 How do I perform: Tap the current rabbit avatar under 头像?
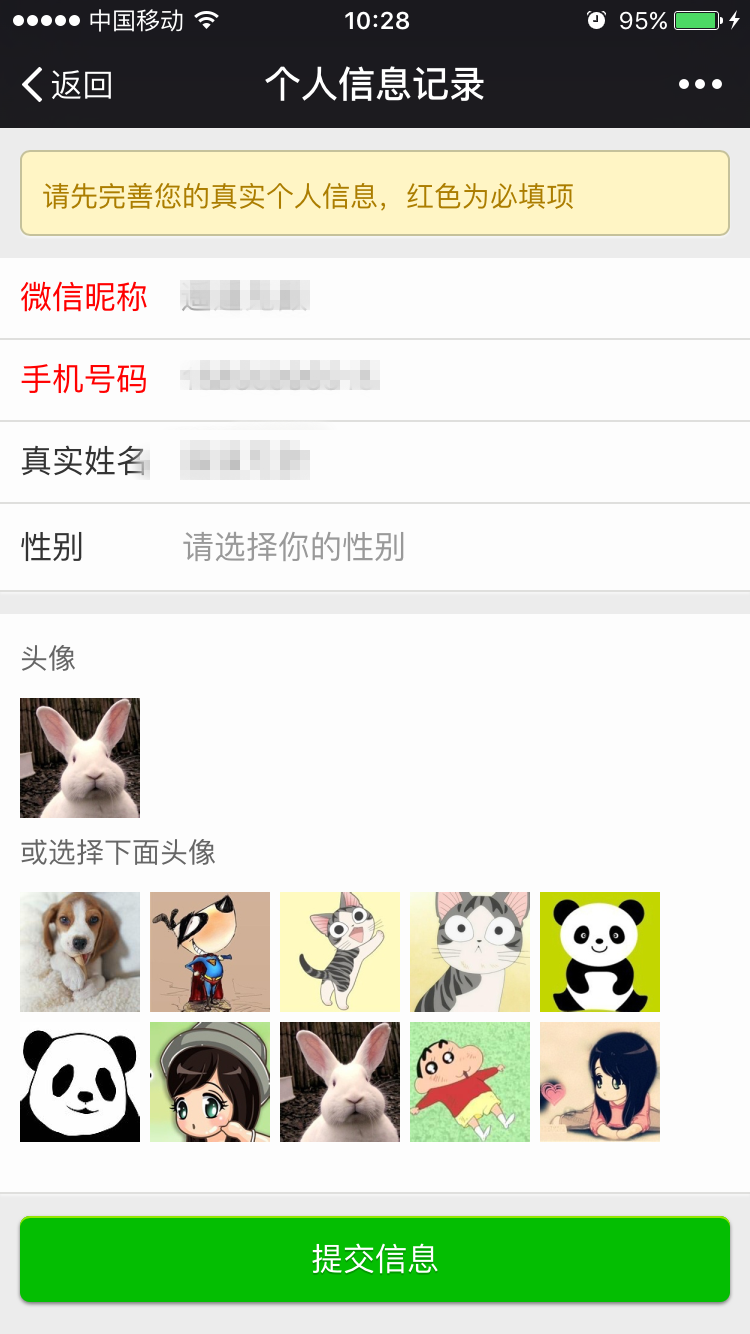tap(80, 758)
